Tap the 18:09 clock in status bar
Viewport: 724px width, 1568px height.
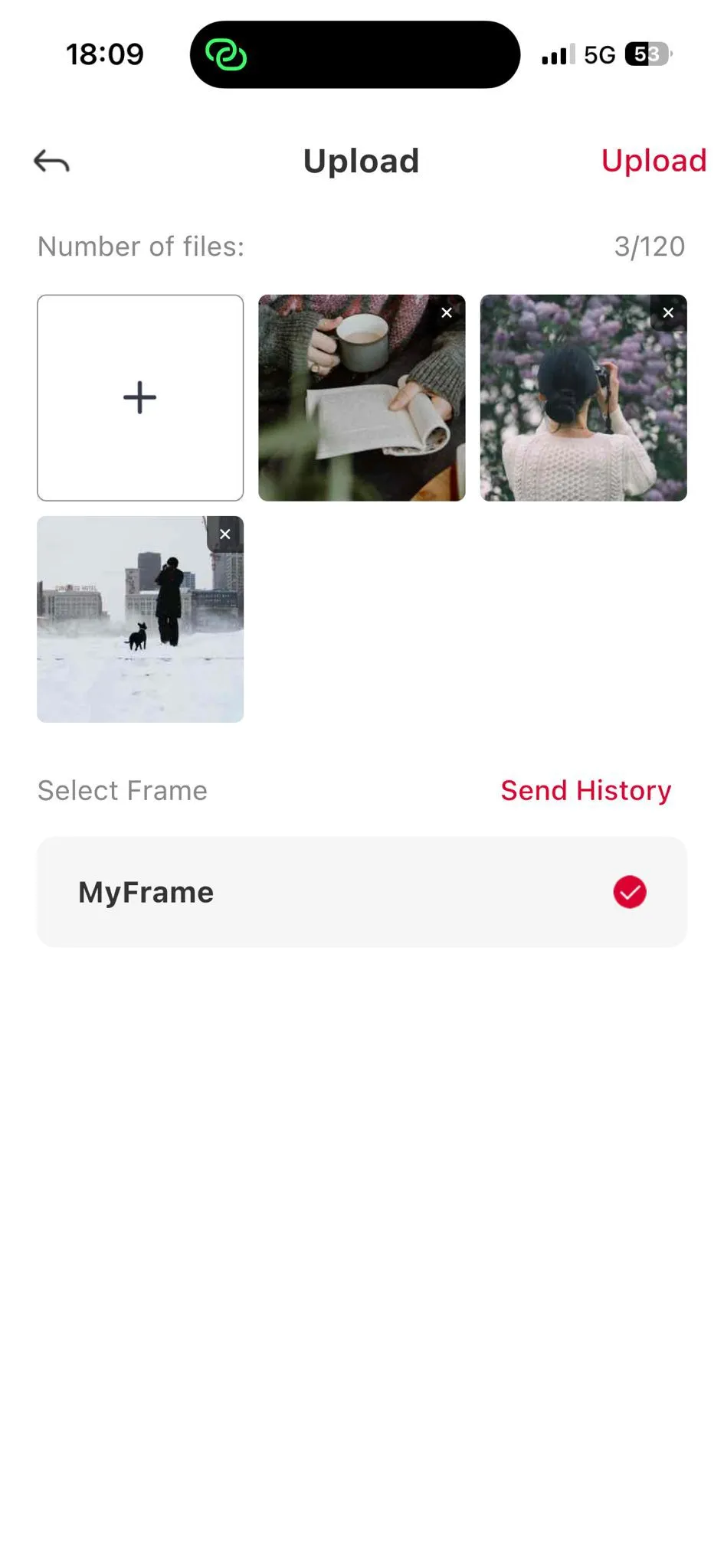(x=105, y=54)
